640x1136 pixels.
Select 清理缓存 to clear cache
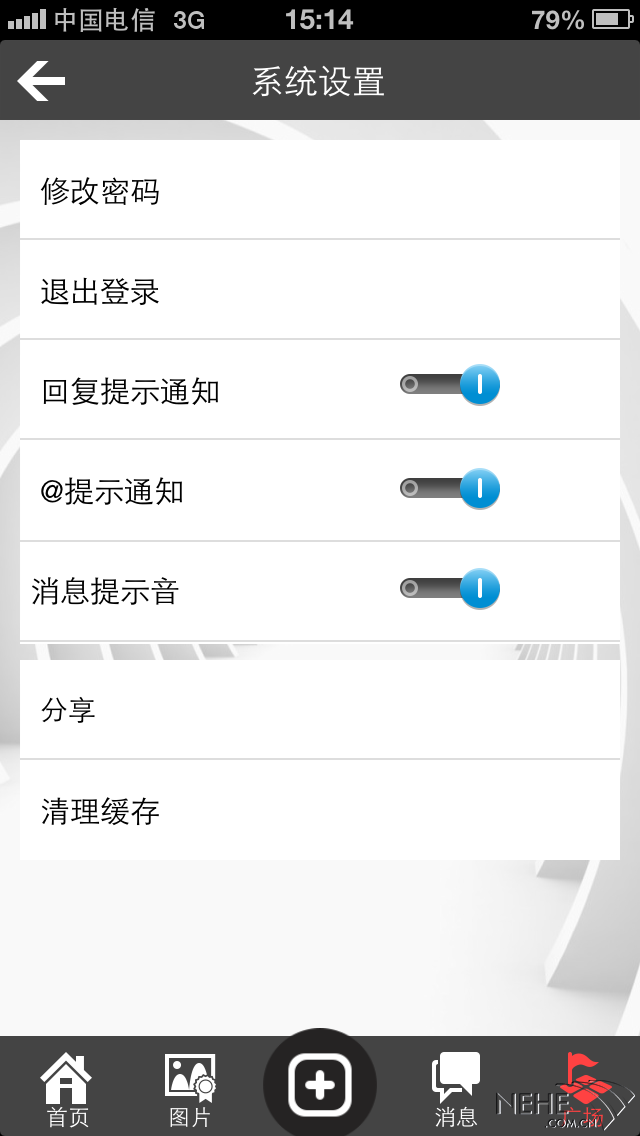(x=320, y=810)
